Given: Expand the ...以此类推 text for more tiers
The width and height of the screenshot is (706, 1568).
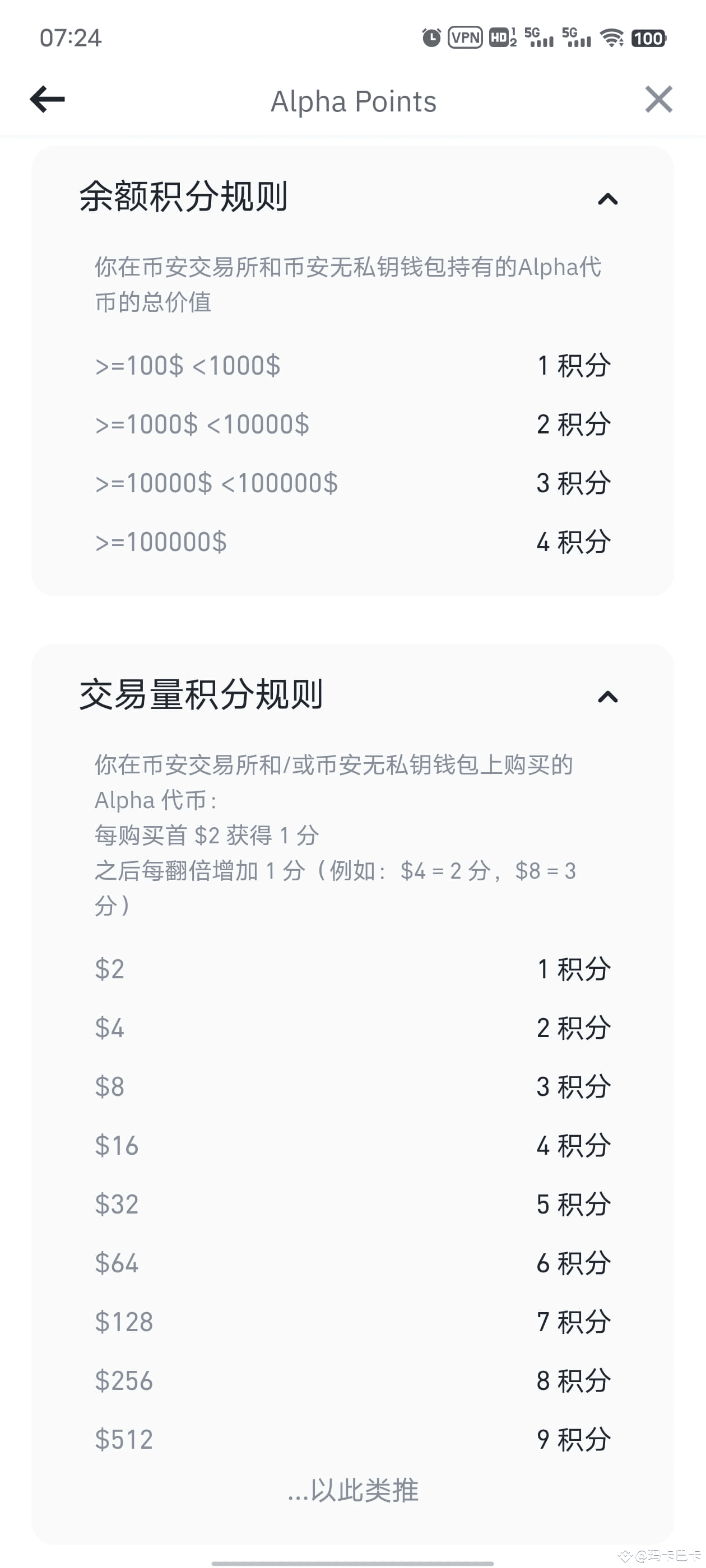Looking at the screenshot, I should (352, 1490).
